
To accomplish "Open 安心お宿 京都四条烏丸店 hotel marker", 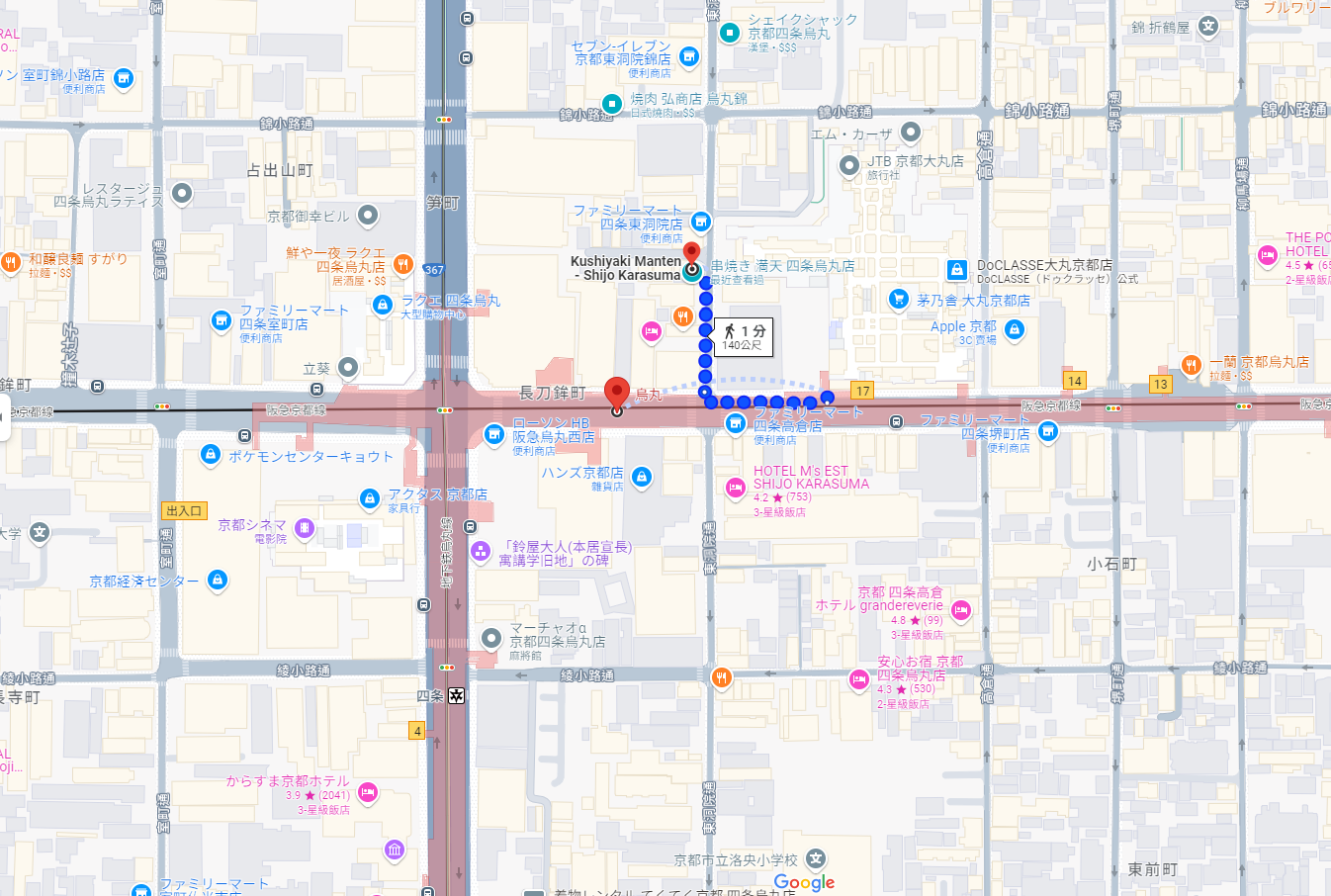I will pyautogui.click(x=858, y=679).
